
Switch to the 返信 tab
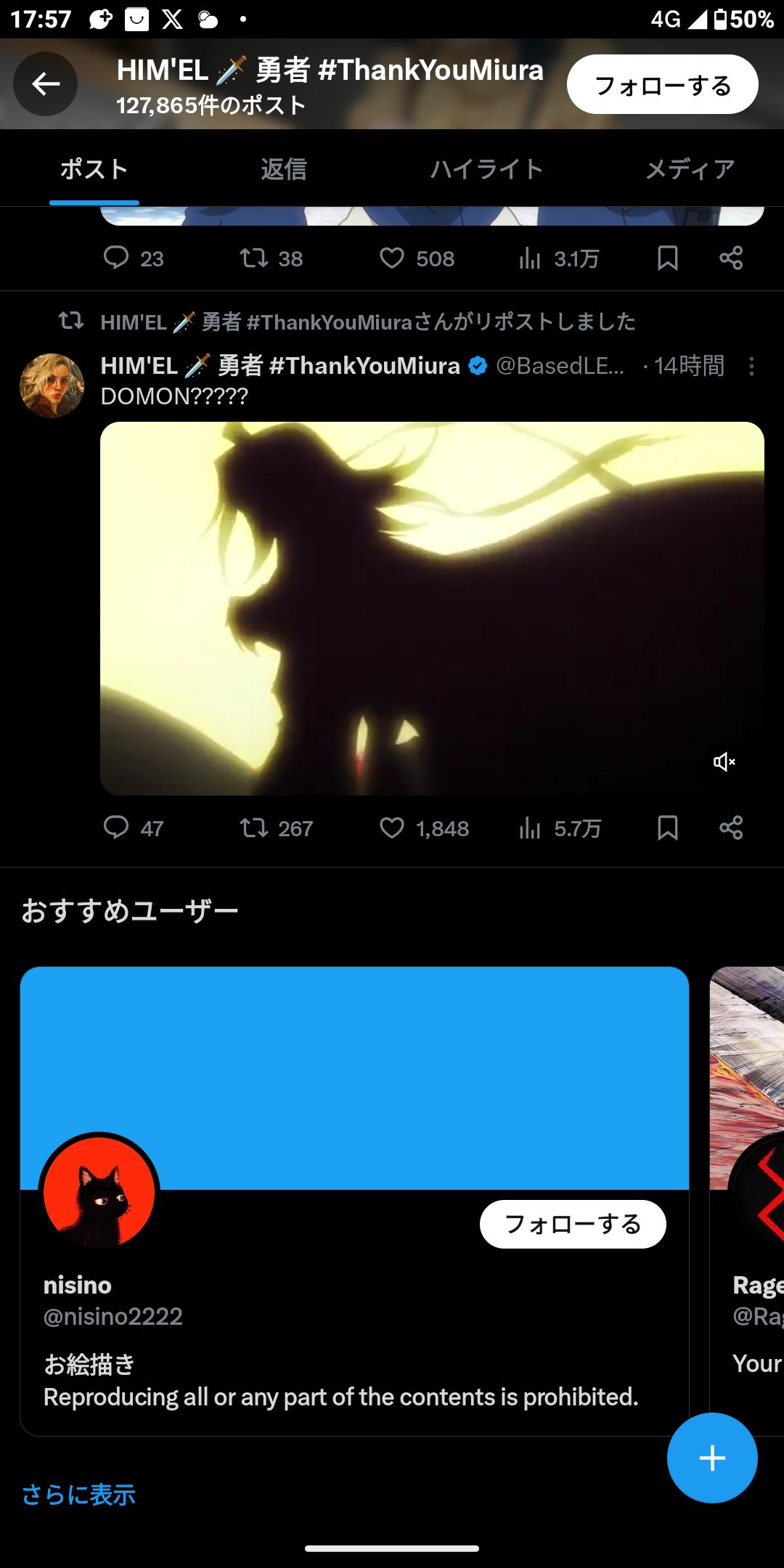coord(283,169)
